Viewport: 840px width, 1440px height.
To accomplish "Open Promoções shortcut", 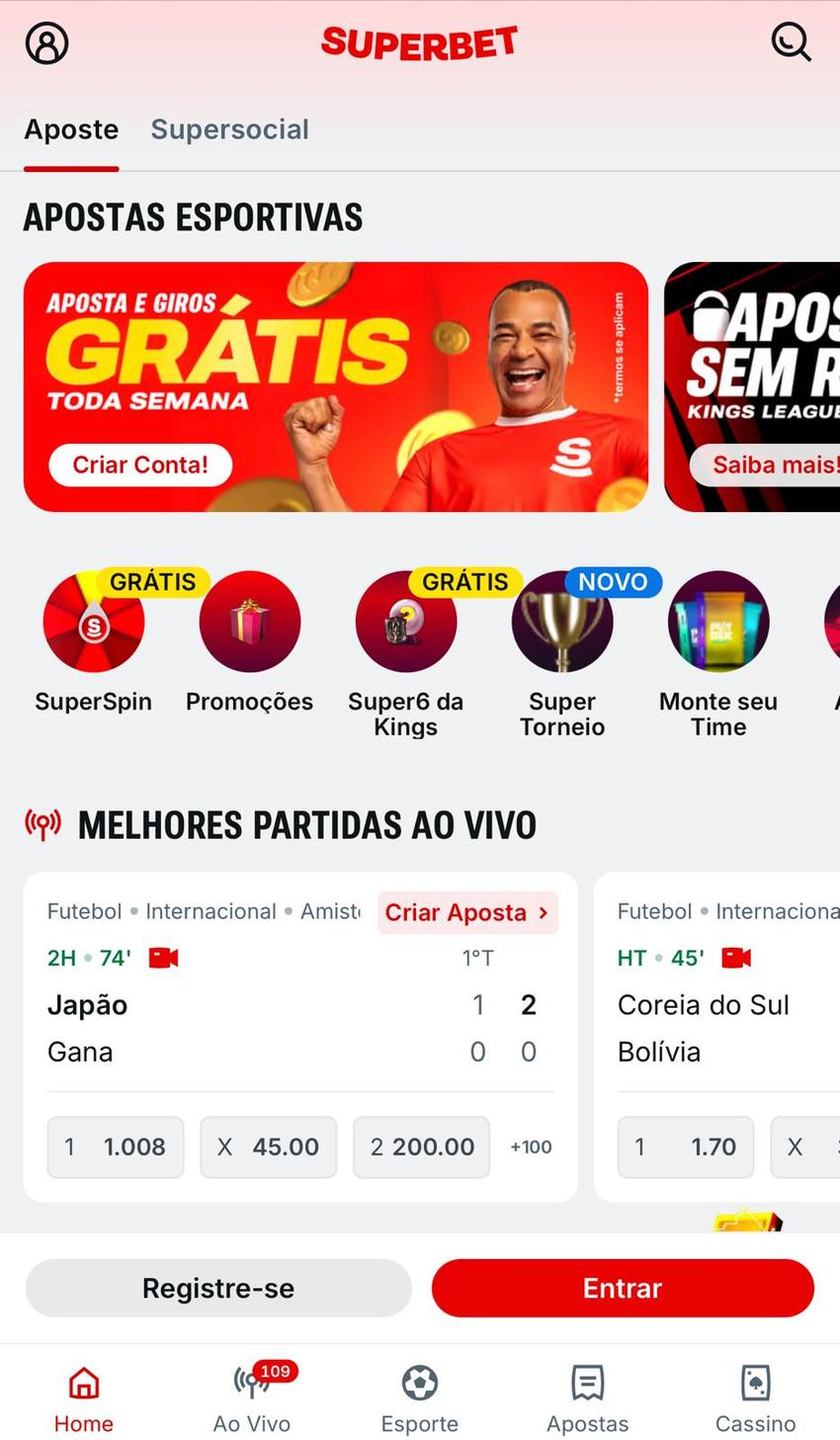I will click(x=249, y=625).
